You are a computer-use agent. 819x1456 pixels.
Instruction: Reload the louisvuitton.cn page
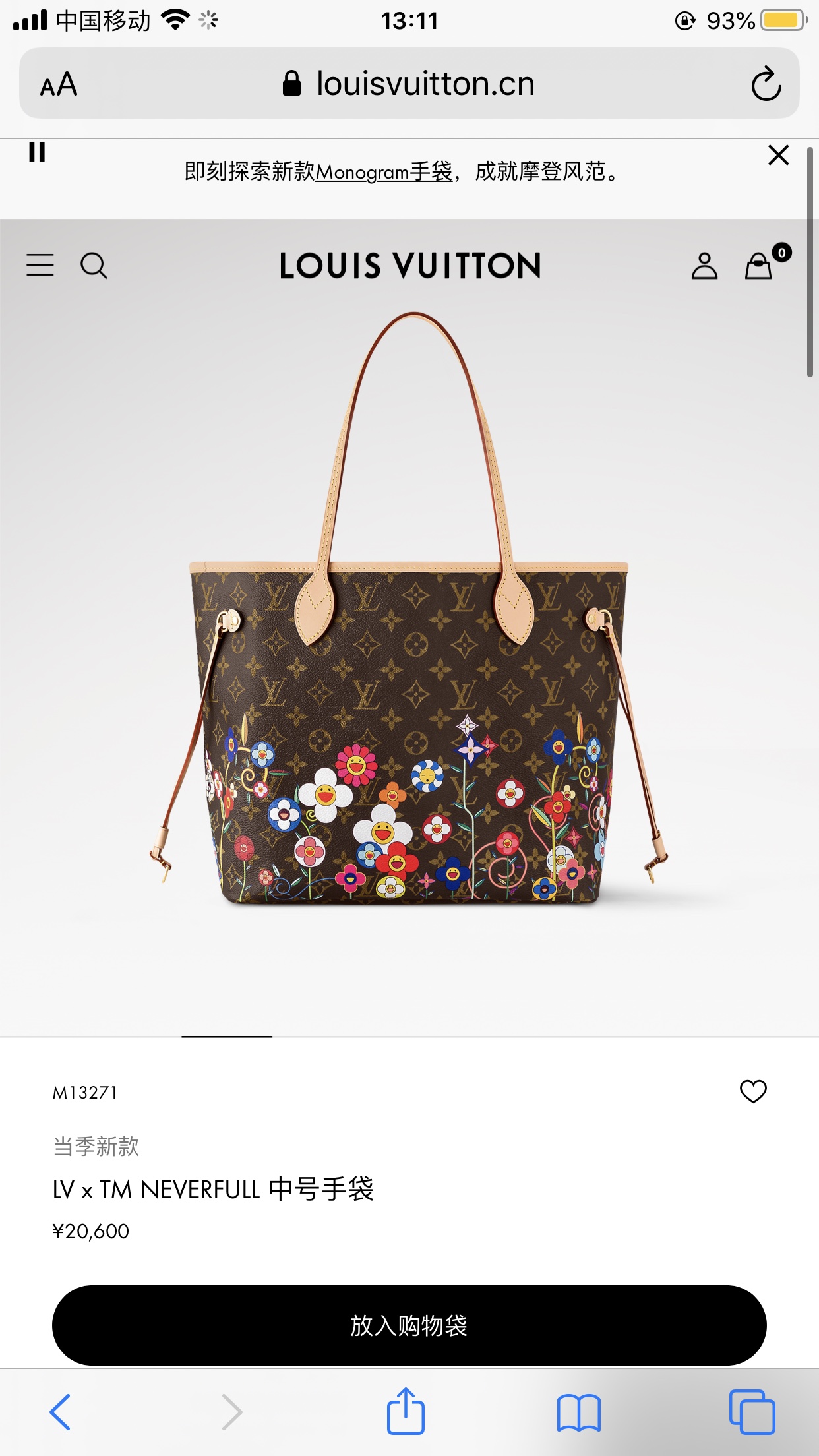(766, 84)
